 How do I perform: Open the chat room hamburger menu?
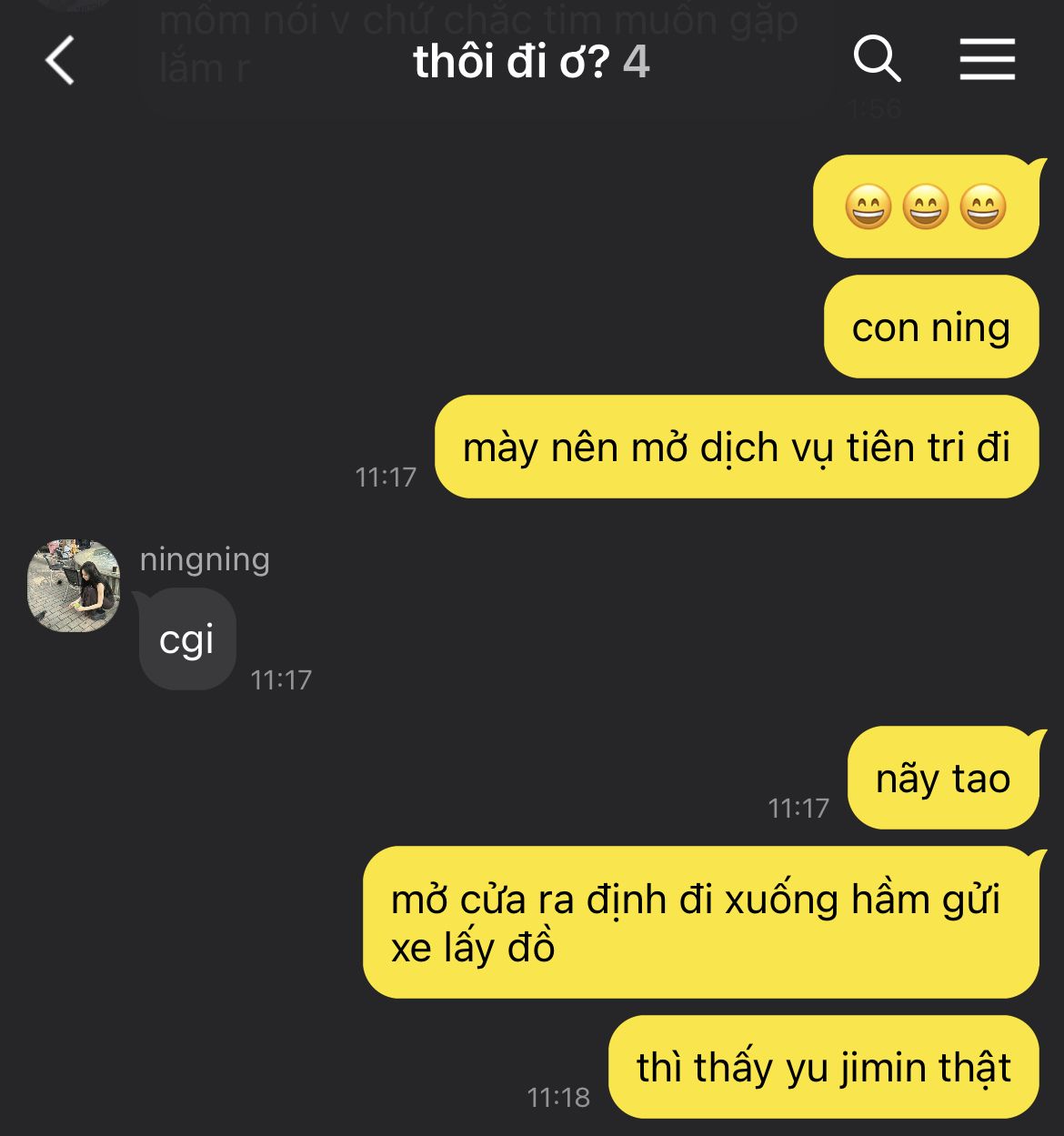(987, 60)
